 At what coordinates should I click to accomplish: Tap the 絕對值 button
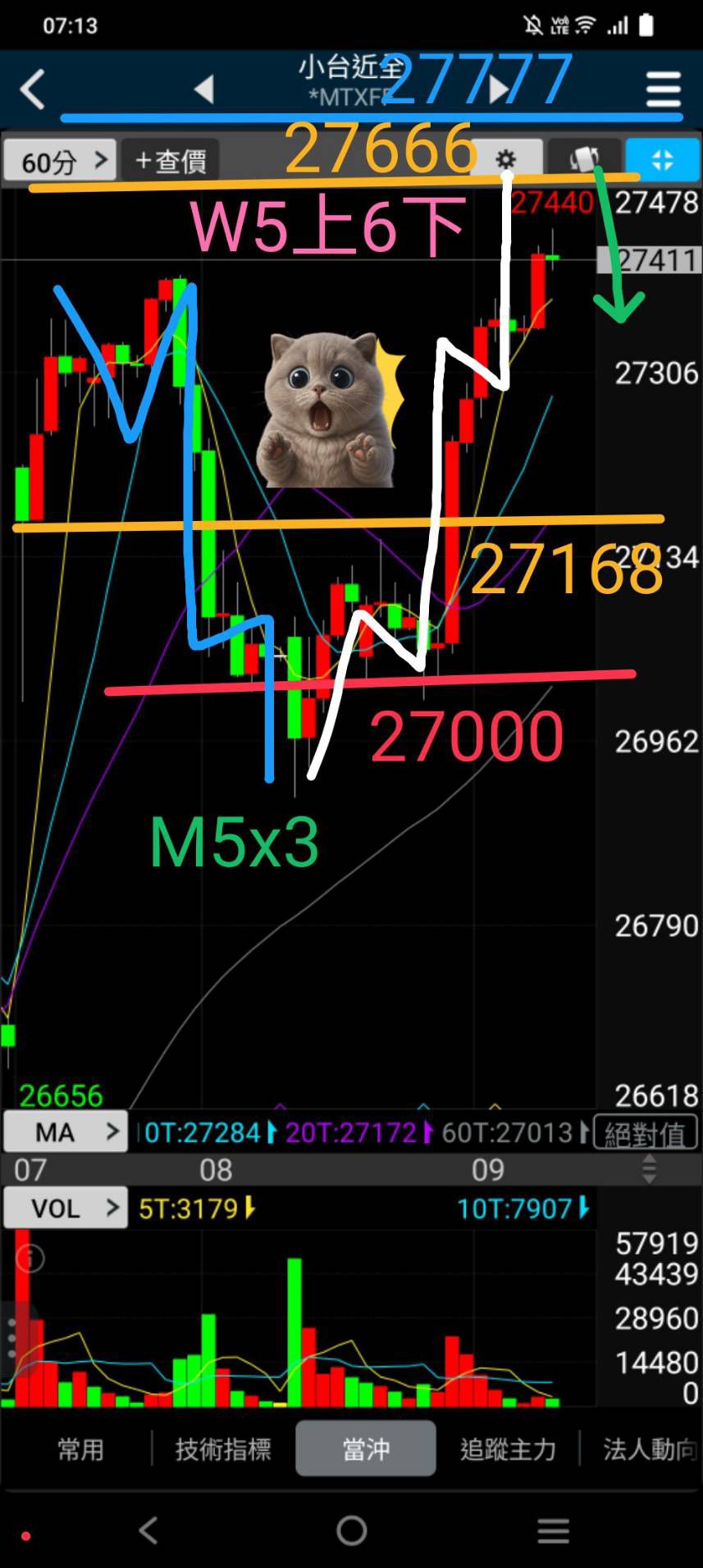(x=645, y=1134)
